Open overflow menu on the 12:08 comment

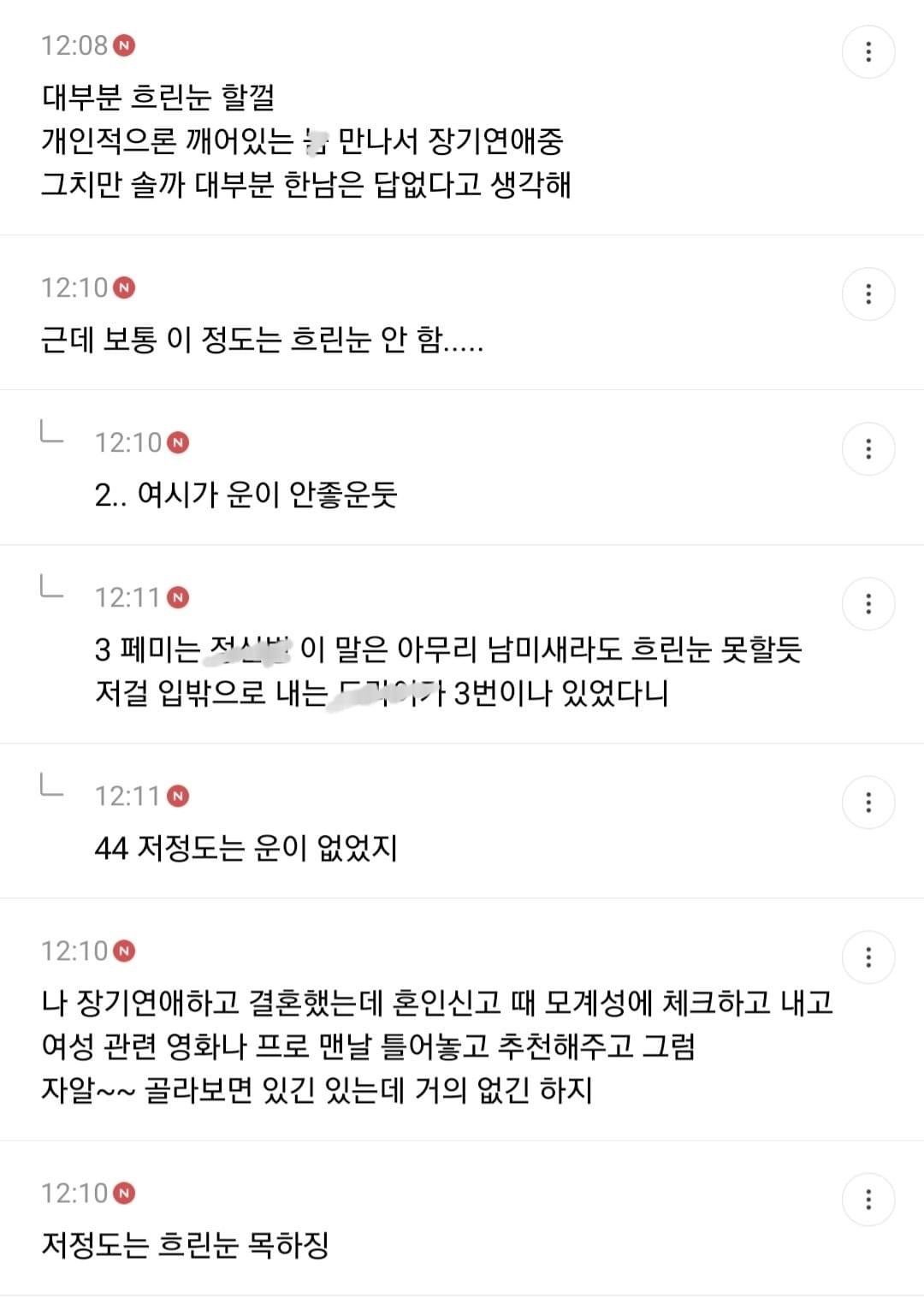pos(868,52)
